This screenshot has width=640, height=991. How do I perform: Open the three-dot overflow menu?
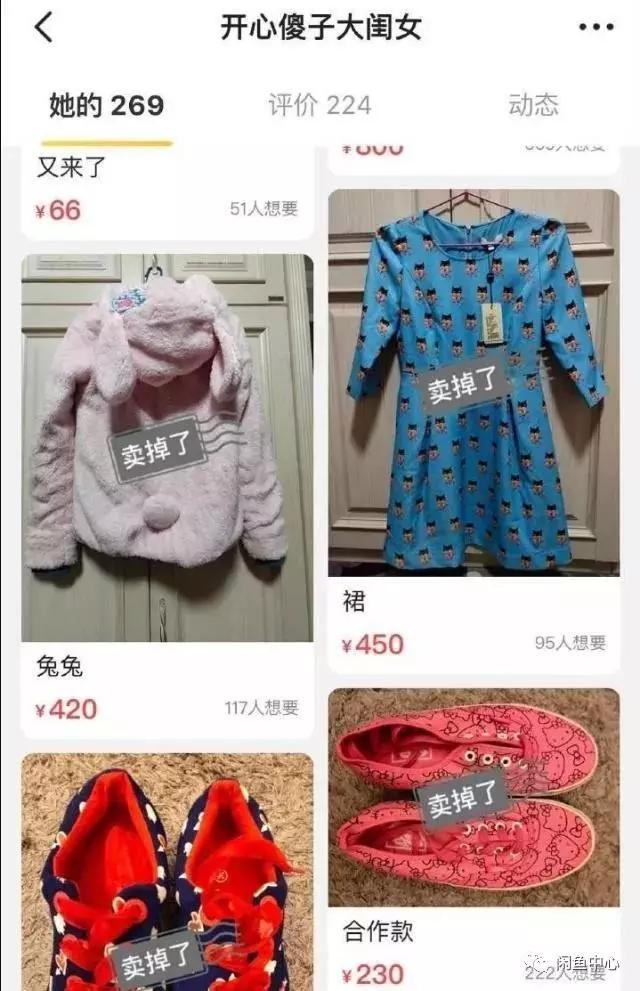tap(596, 28)
